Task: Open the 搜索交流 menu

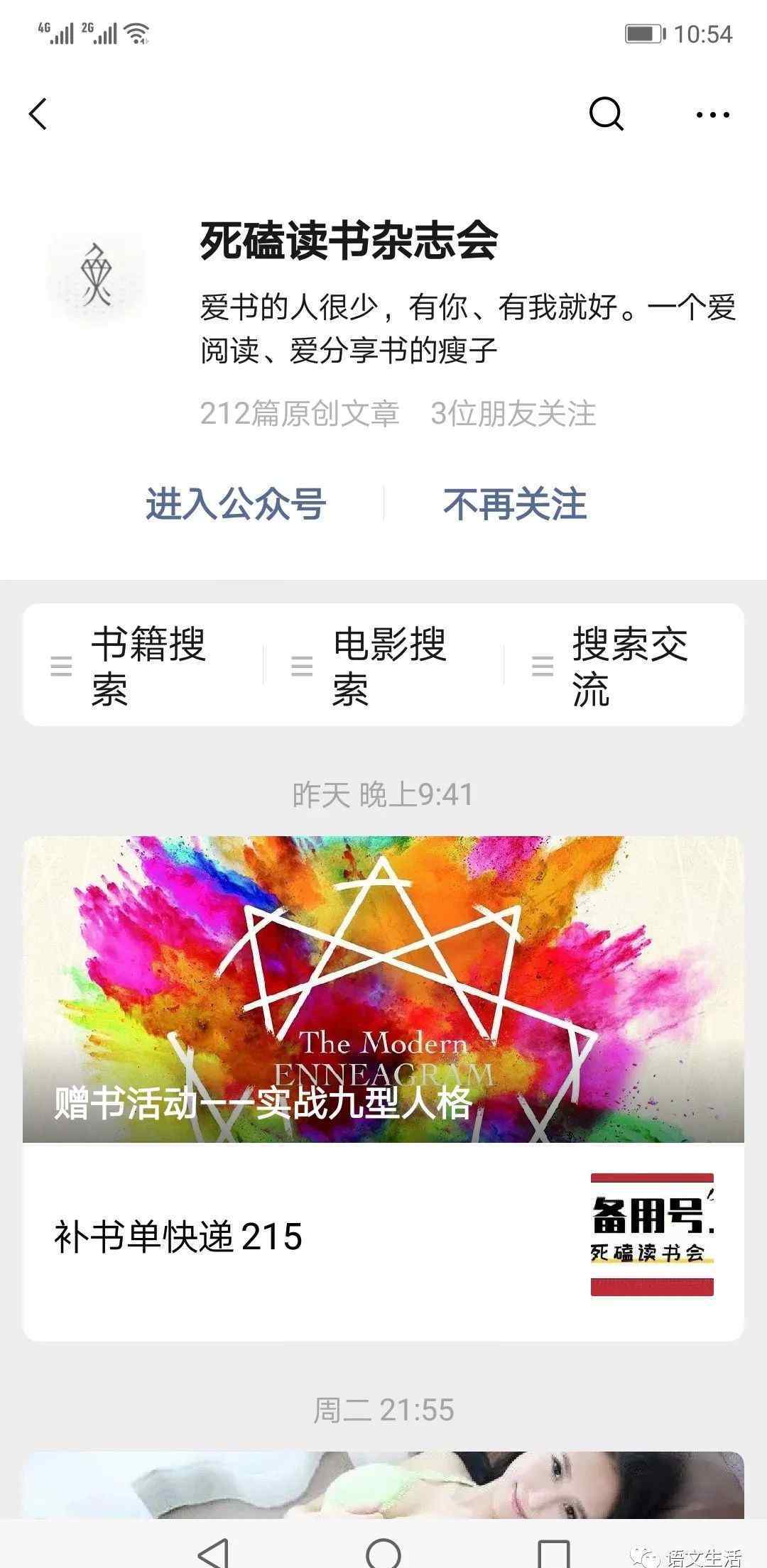Action: [x=624, y=665]
